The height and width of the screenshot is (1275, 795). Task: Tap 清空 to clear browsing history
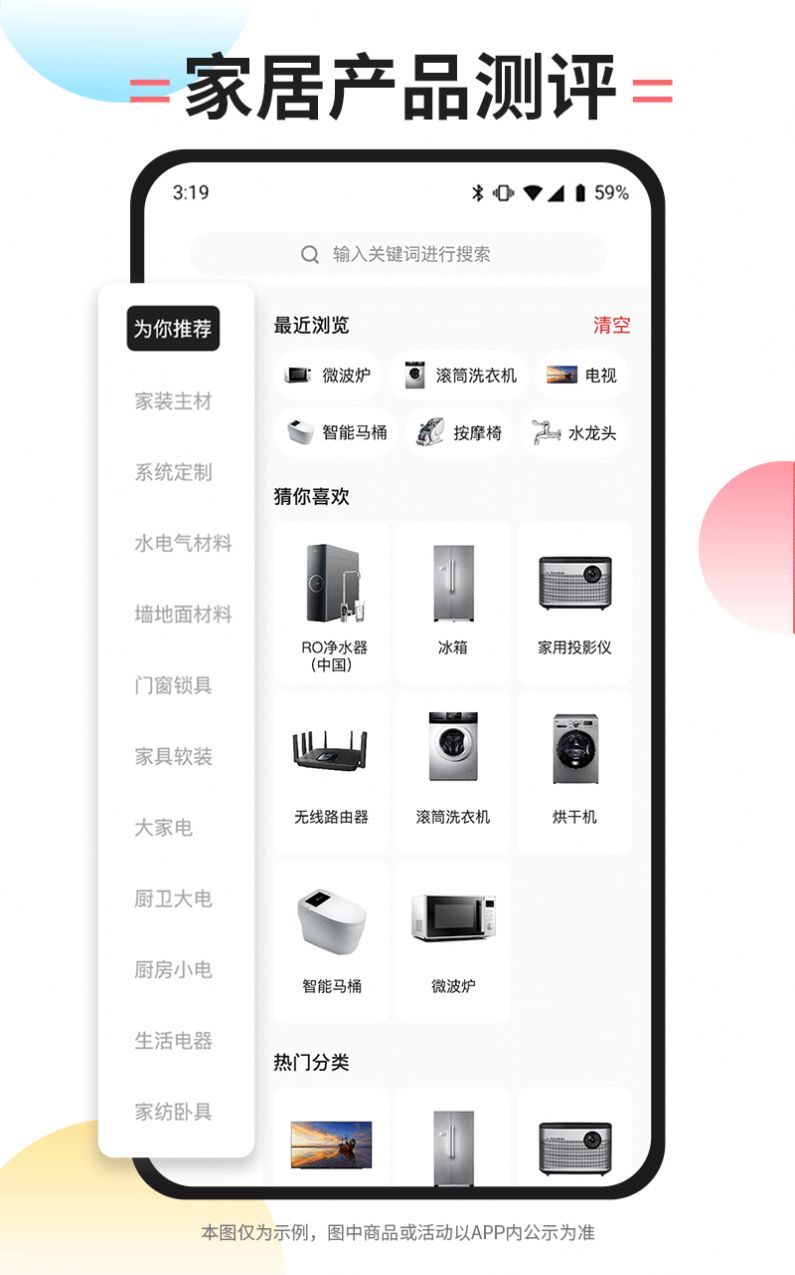tap(611, 326)
